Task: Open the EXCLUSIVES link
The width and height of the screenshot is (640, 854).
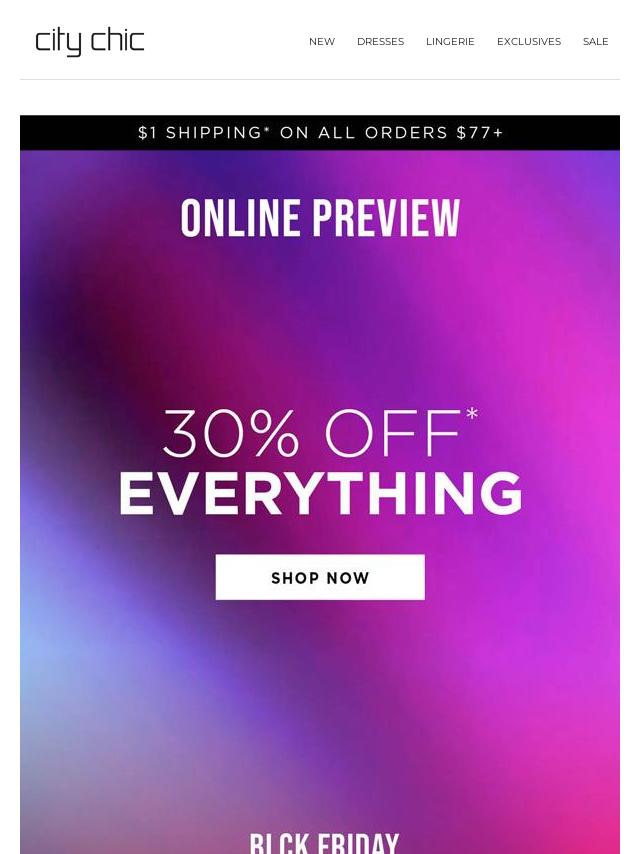Action: (x=528, y=42)
